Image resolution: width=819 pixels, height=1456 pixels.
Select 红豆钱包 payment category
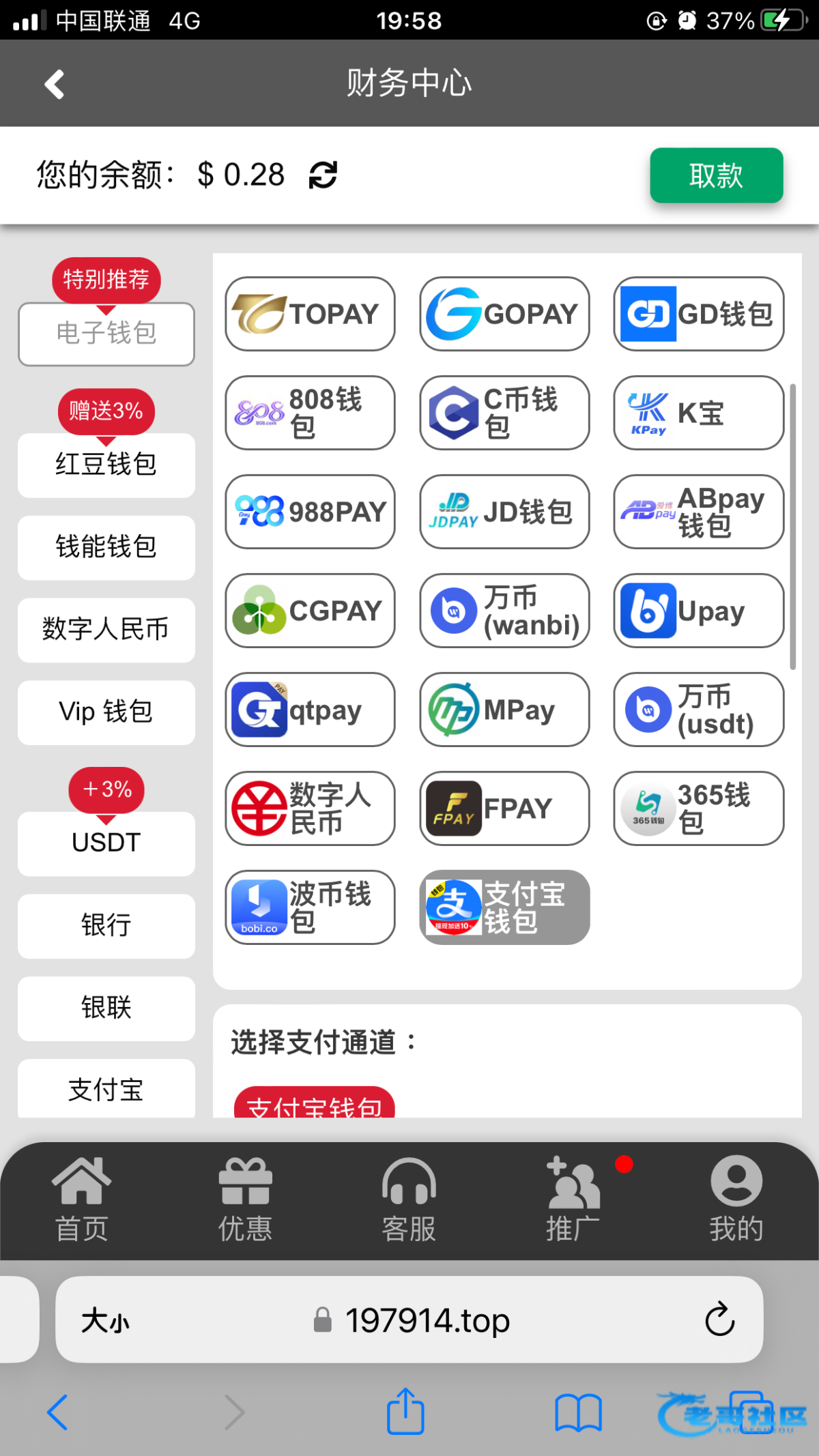106,465
